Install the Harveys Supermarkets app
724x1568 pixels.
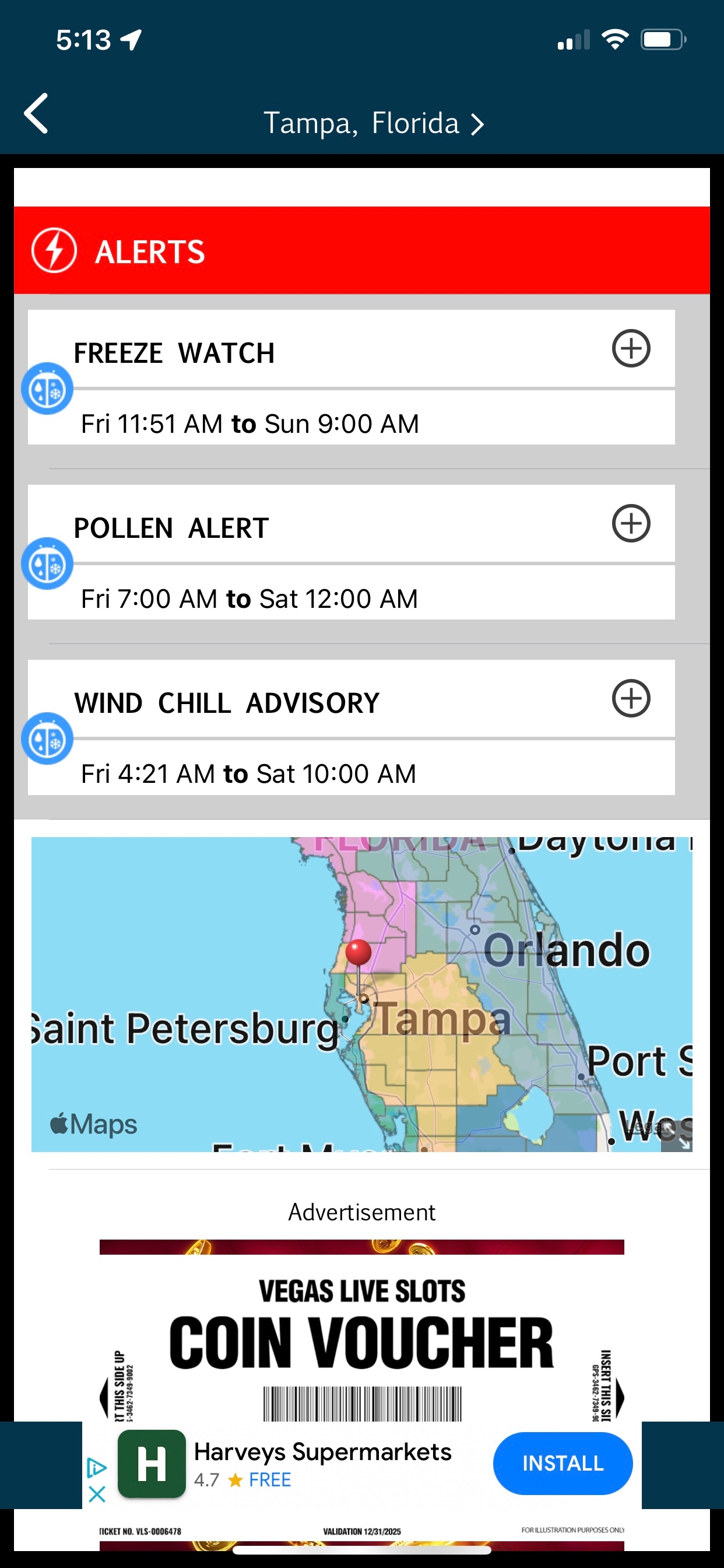562,1464
